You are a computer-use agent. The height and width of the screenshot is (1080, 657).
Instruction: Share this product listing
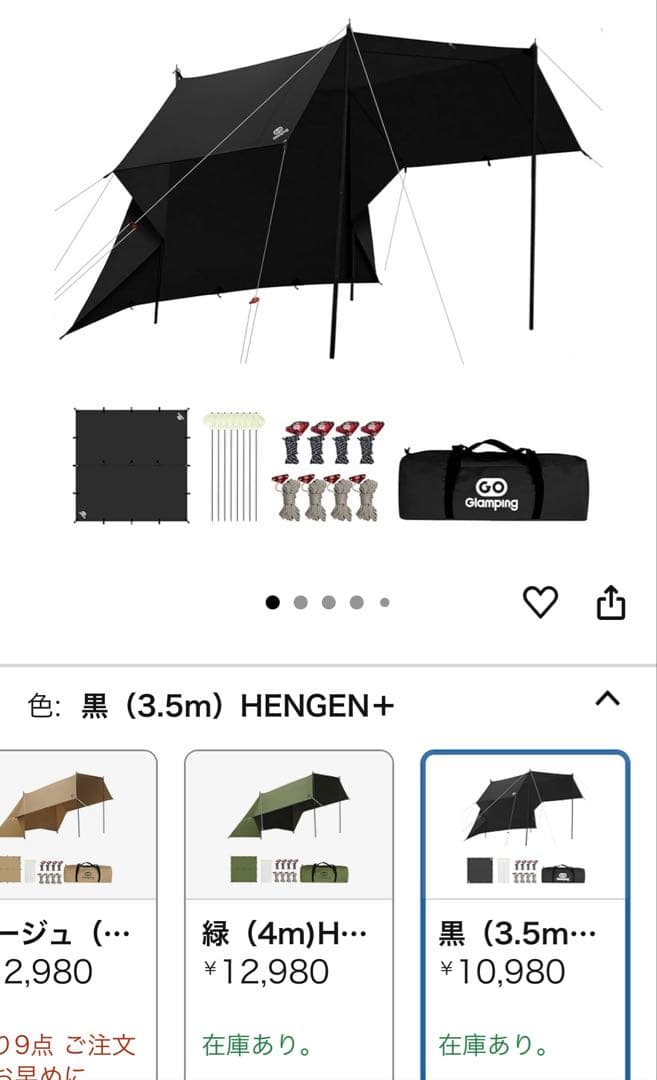click(611, 602)
